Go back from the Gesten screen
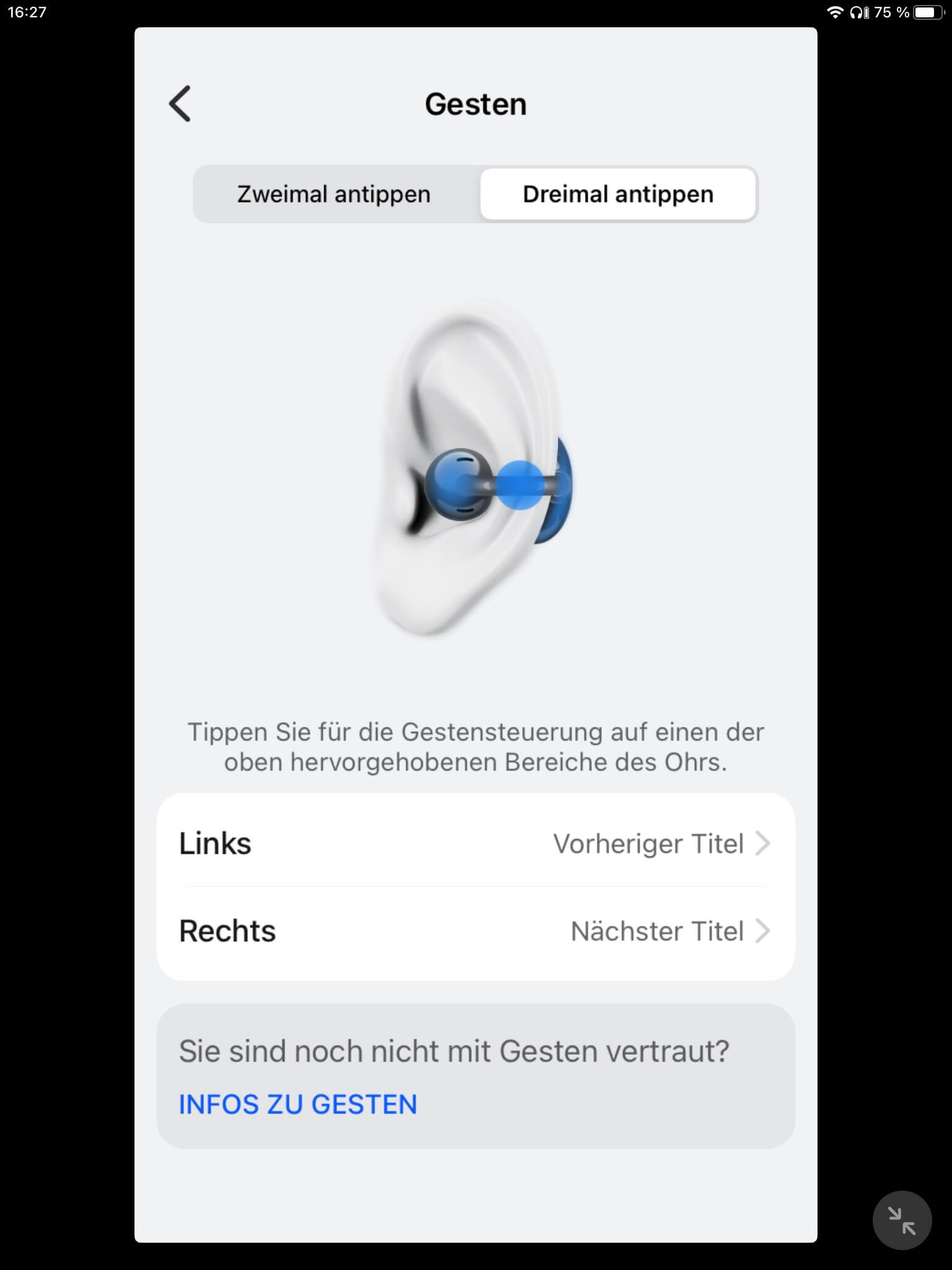 [x=180, y=104]
